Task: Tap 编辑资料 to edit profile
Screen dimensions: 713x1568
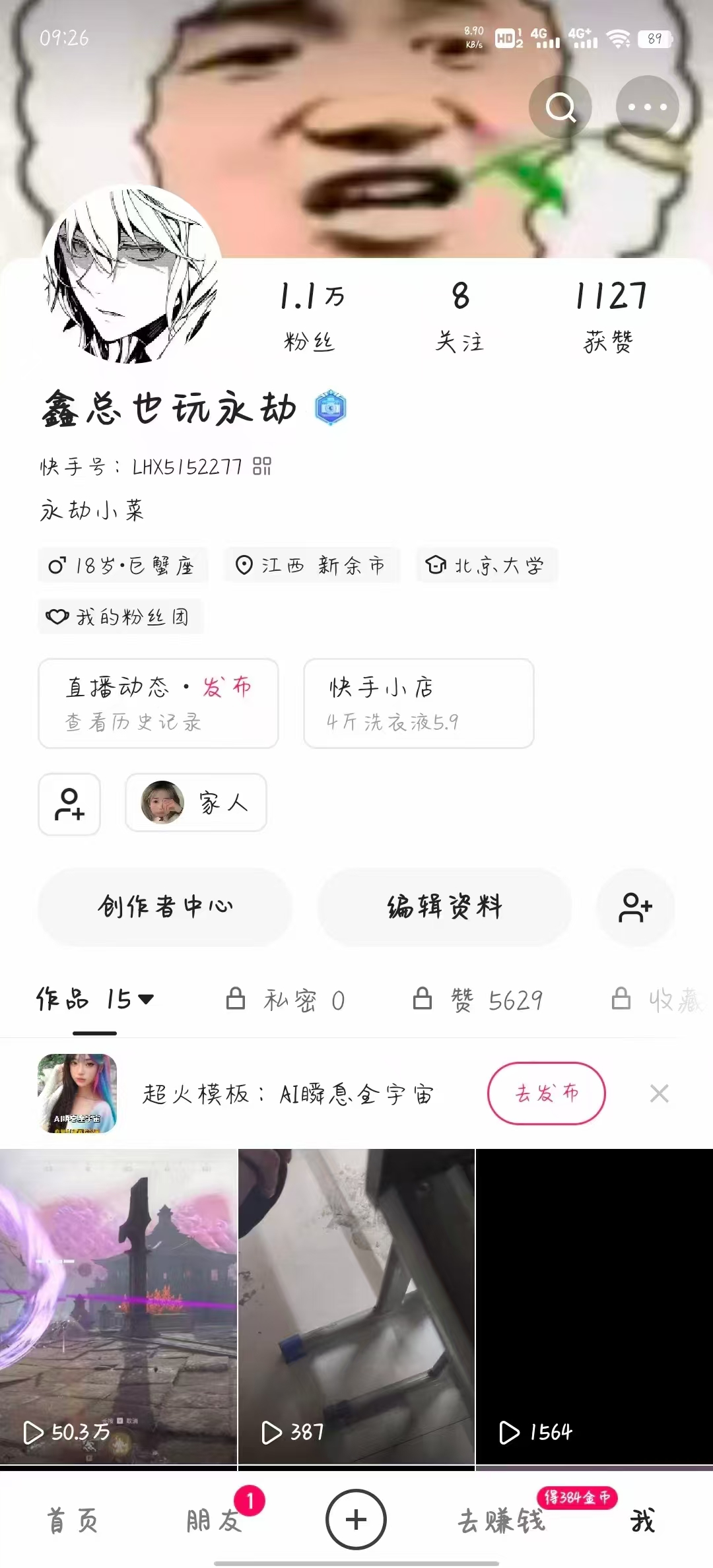Action: [444, 907]
